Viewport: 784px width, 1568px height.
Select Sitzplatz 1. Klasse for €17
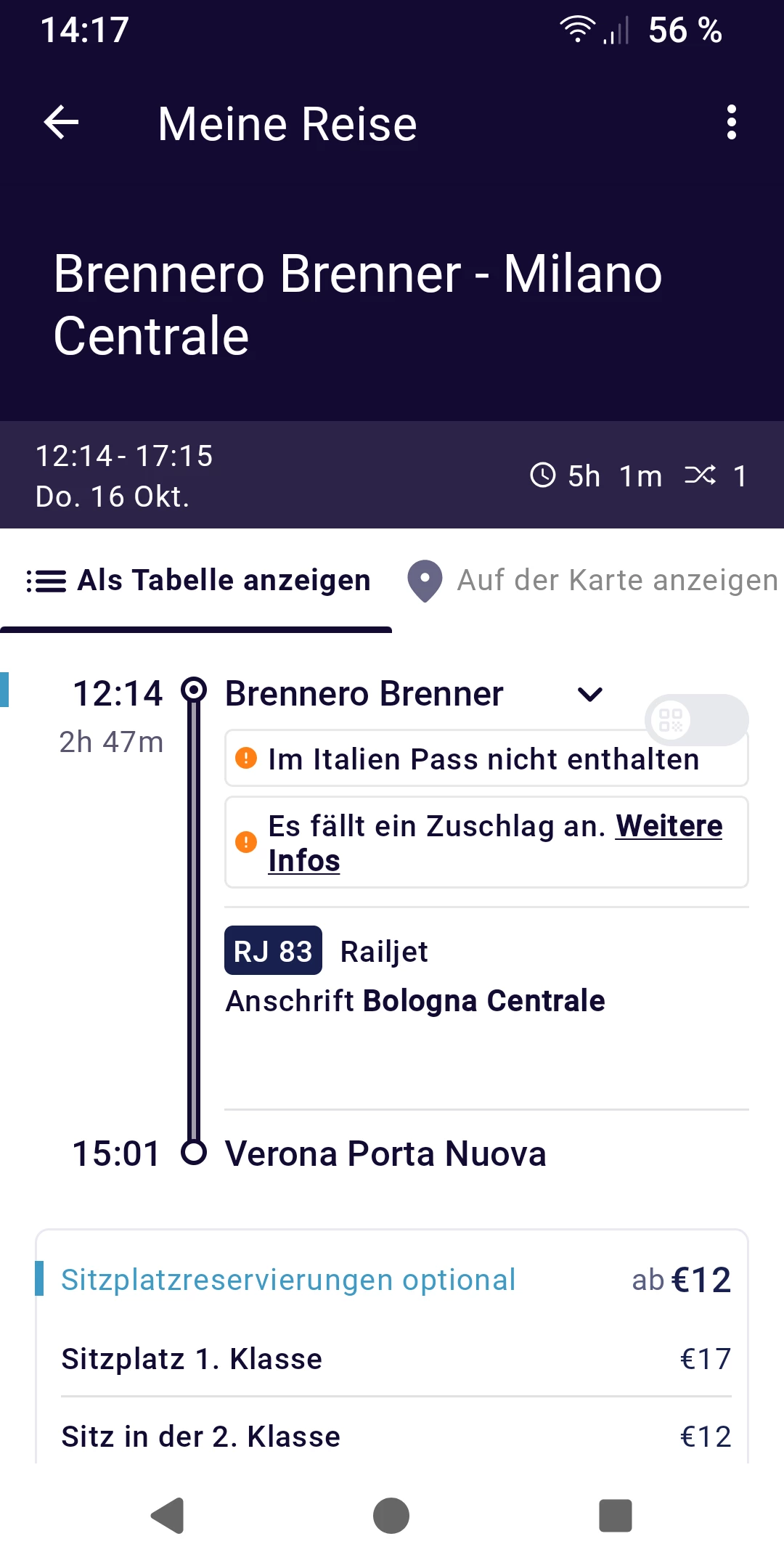point(396,1359)
